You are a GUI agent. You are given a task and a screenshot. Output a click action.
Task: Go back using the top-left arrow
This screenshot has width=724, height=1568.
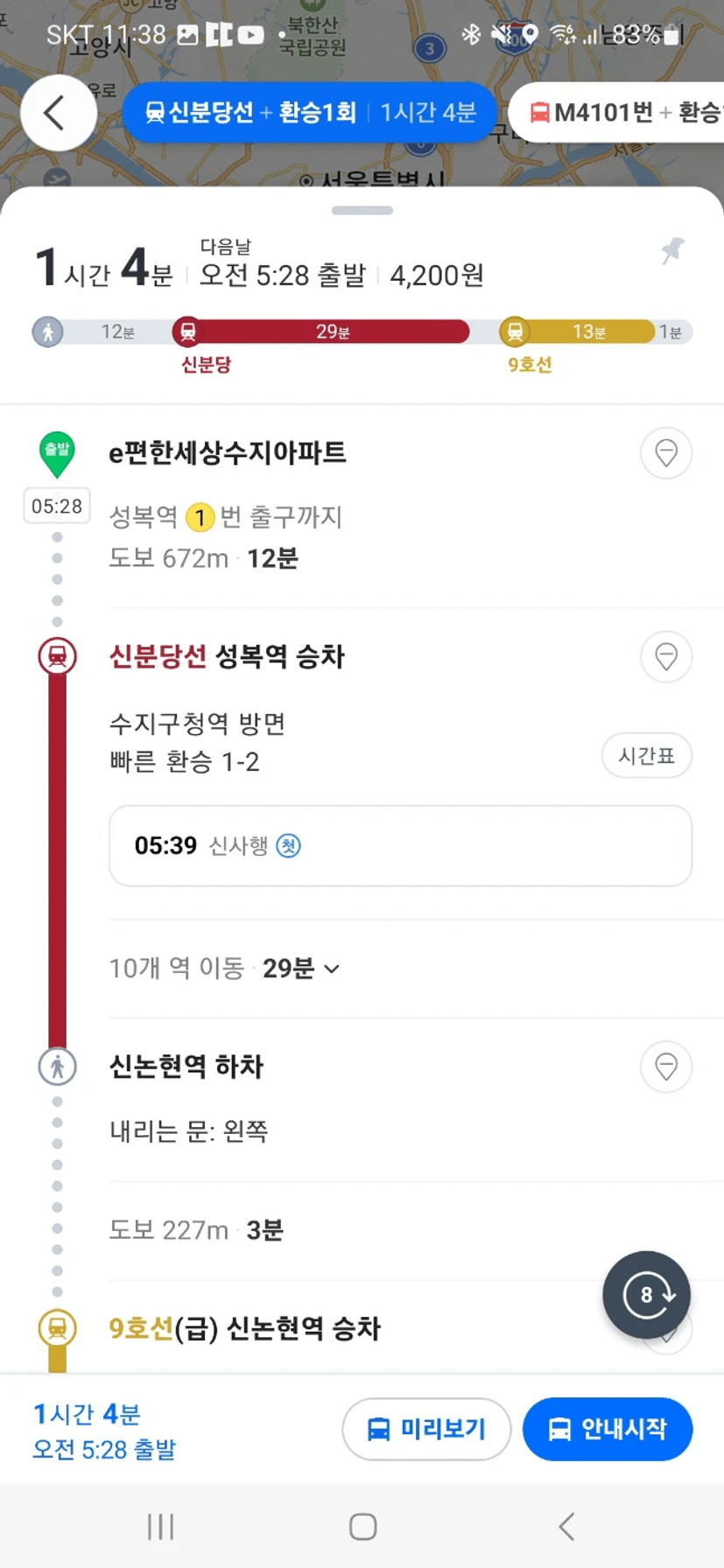coord(58,113)
